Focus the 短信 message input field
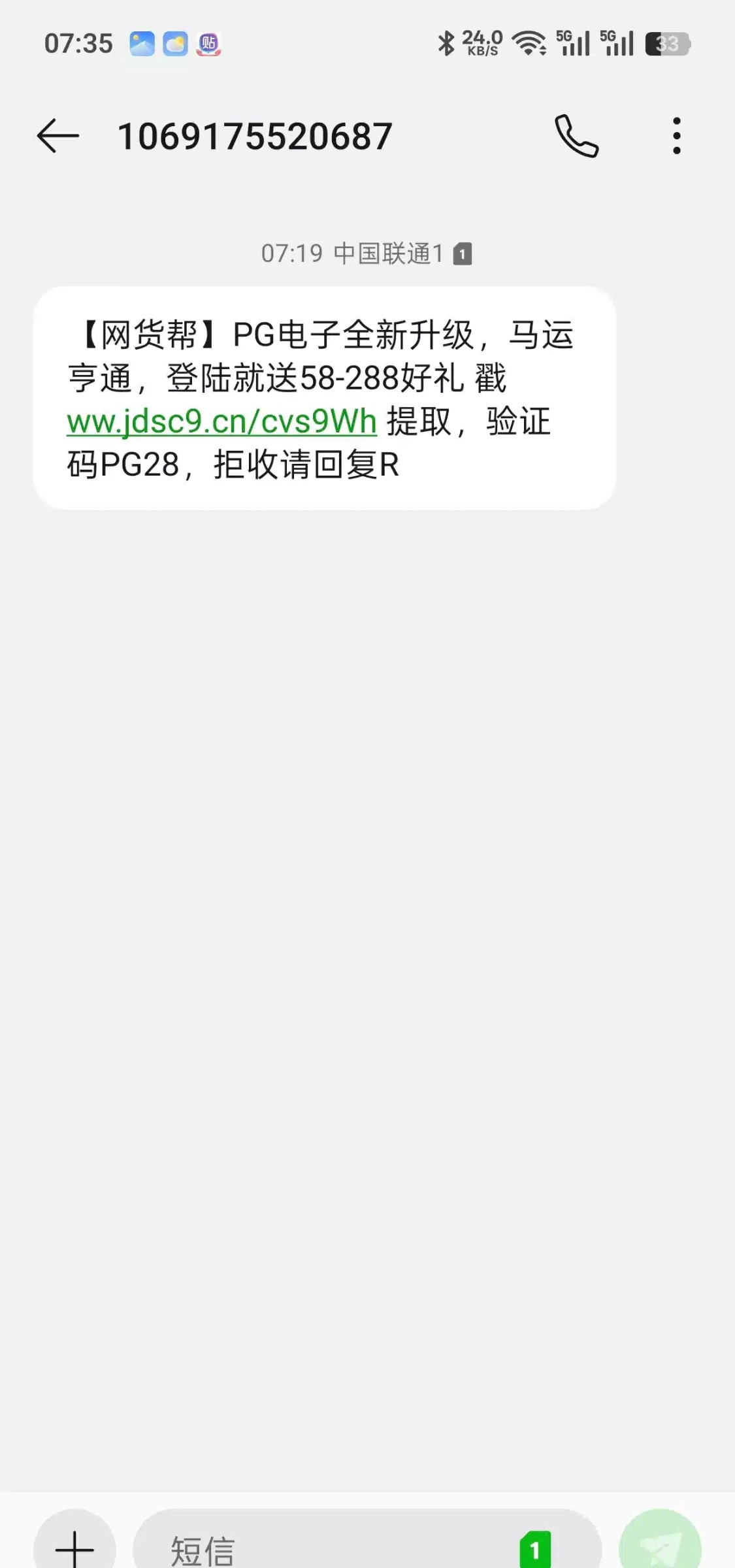Screen dimensions: 735x1568 coord(327,1548)
